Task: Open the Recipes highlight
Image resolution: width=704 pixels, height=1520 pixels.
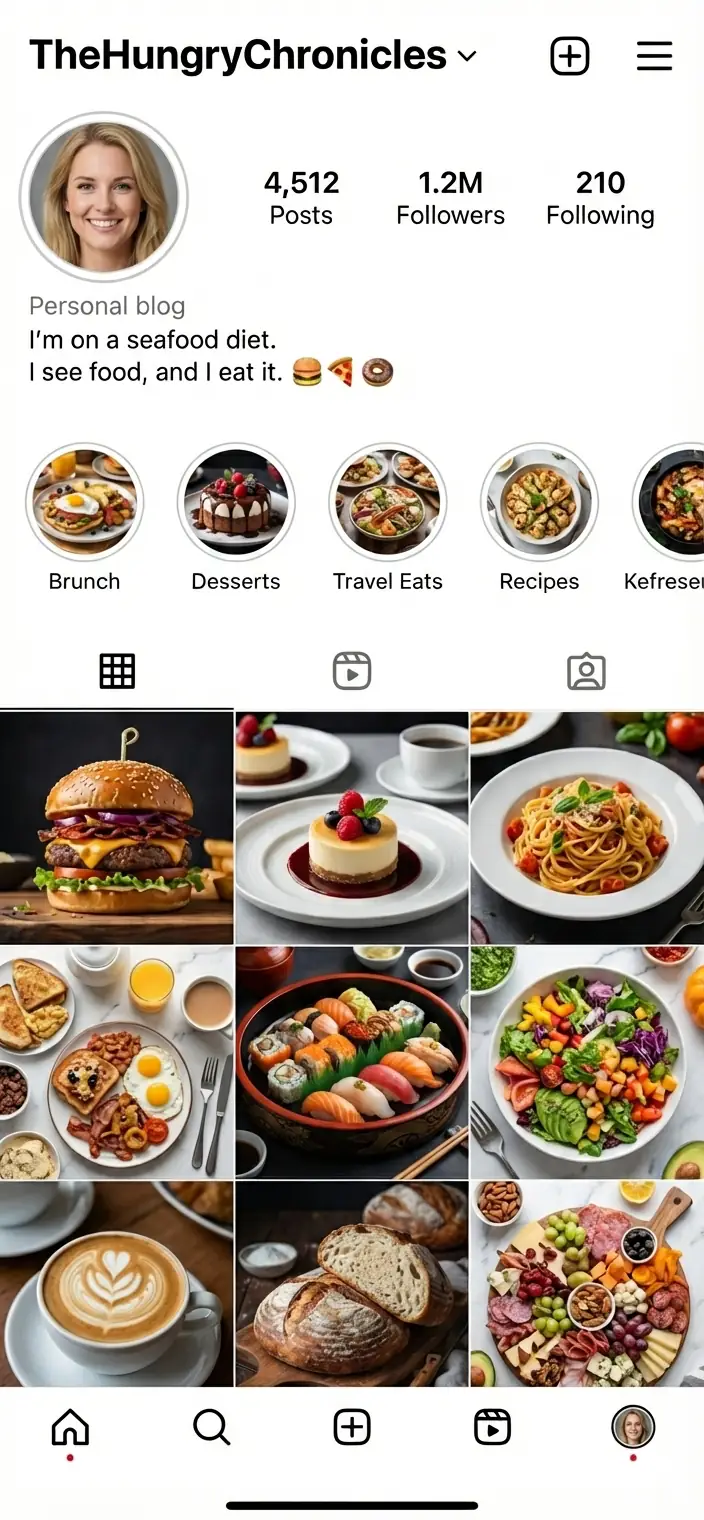Action: coord(539,502)
